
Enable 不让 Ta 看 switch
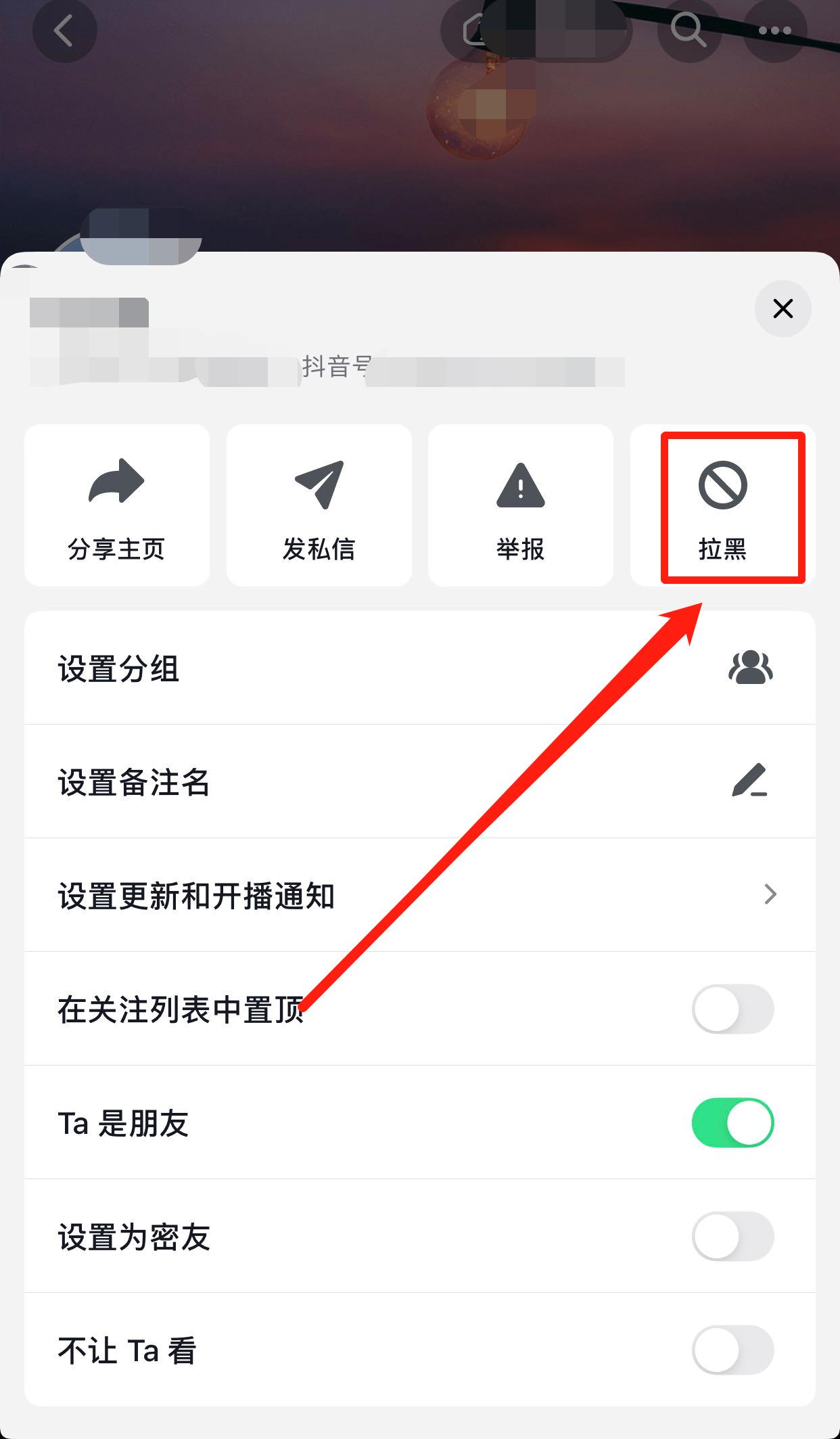(x=732, y=1350)
